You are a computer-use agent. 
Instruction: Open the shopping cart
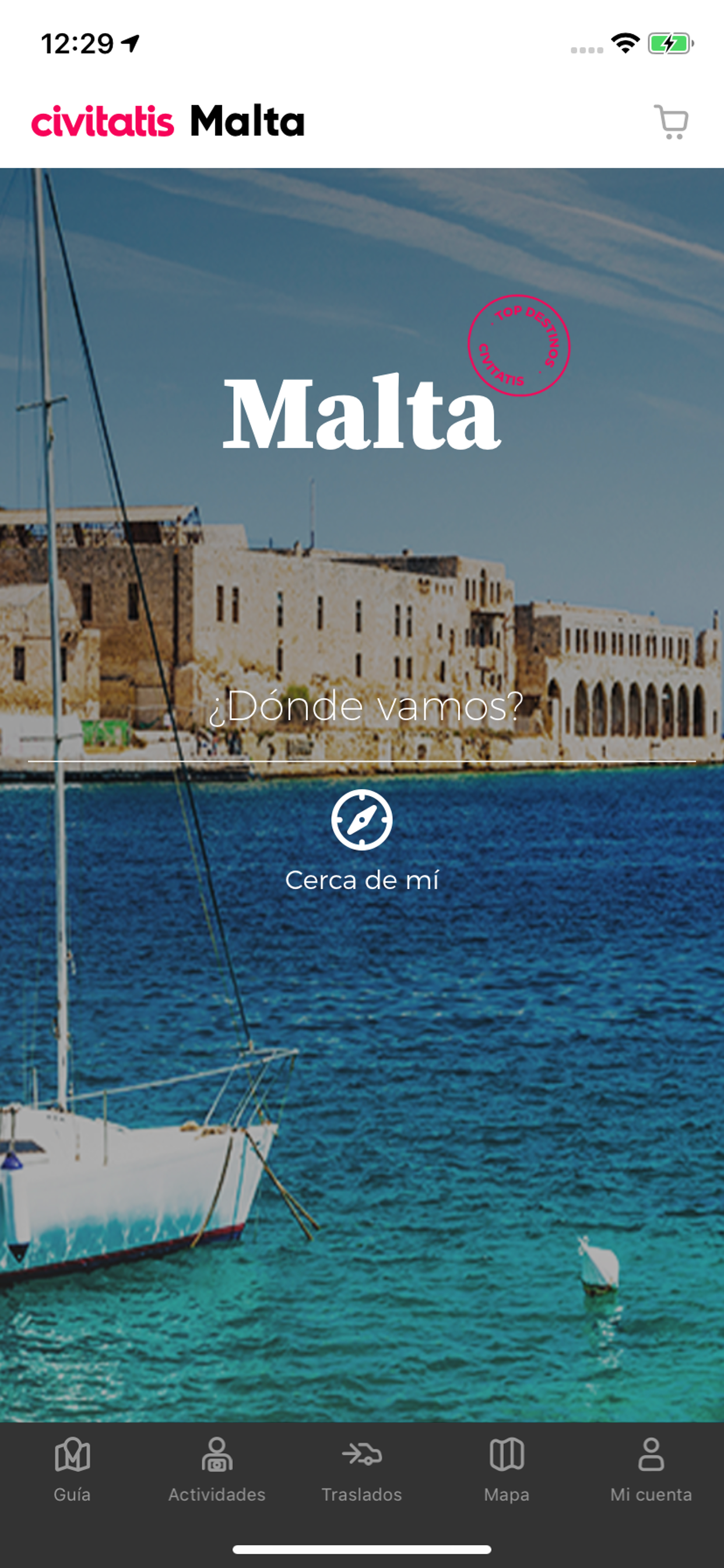point(672,123)
